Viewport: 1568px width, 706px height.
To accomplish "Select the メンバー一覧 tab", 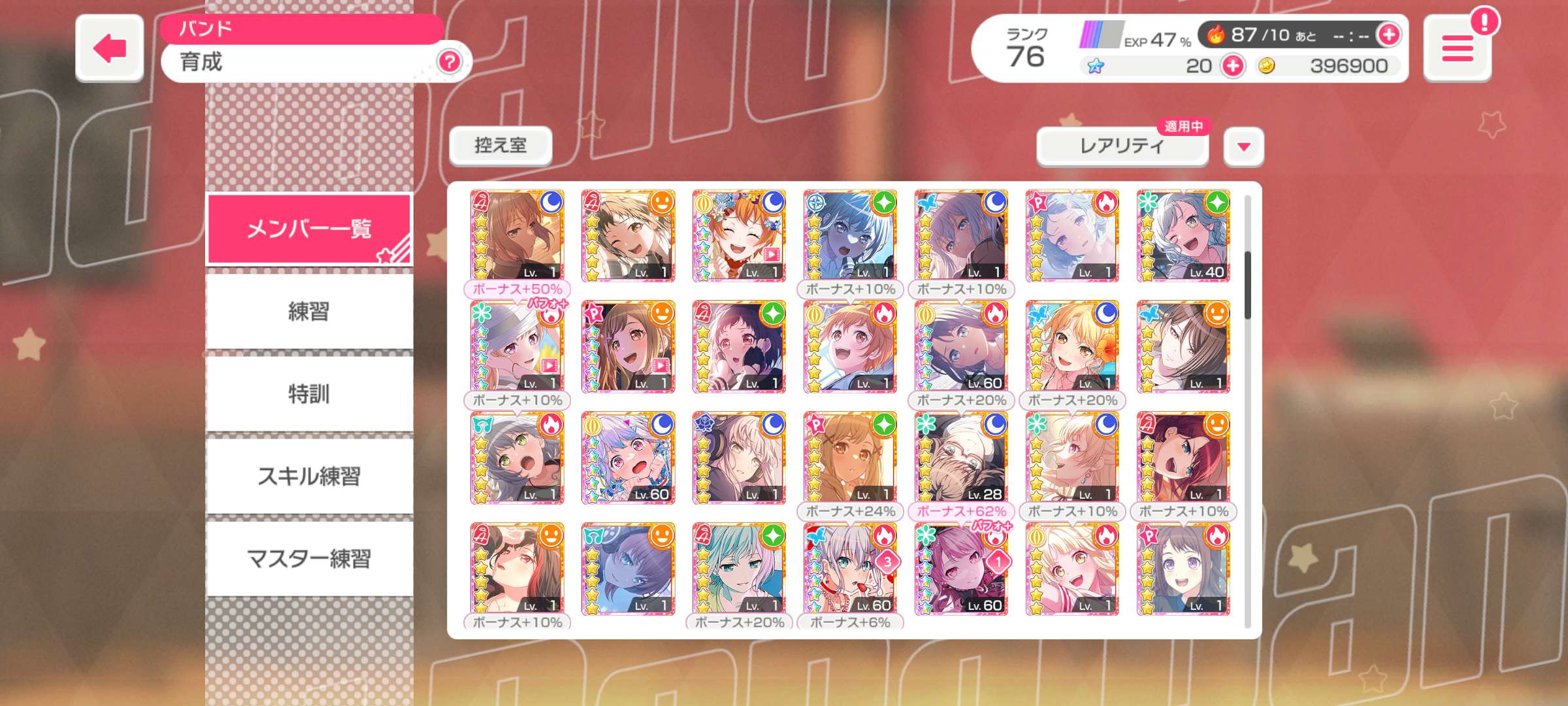I will [309, 229].
